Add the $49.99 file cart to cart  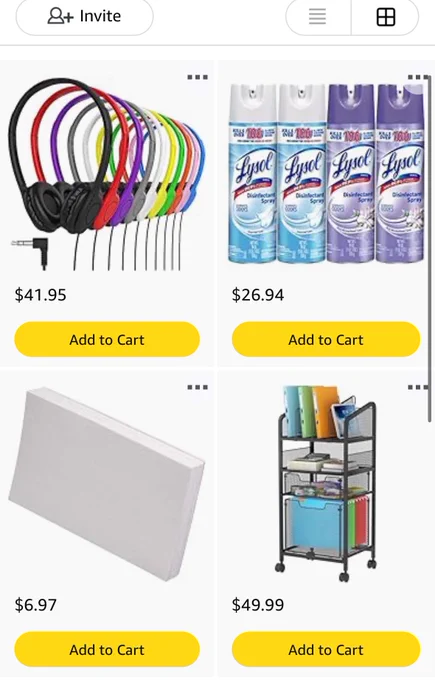tap(326, 649)
